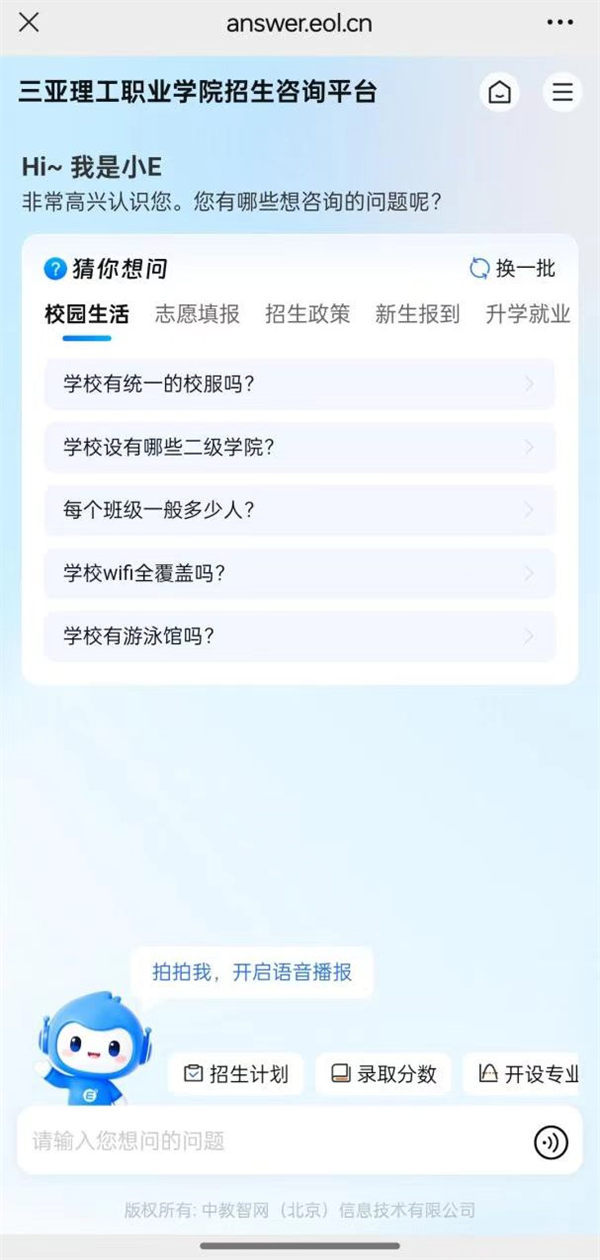Ask 每个班级一般多少人？
600x1260 pixels.
click(299, 510)
